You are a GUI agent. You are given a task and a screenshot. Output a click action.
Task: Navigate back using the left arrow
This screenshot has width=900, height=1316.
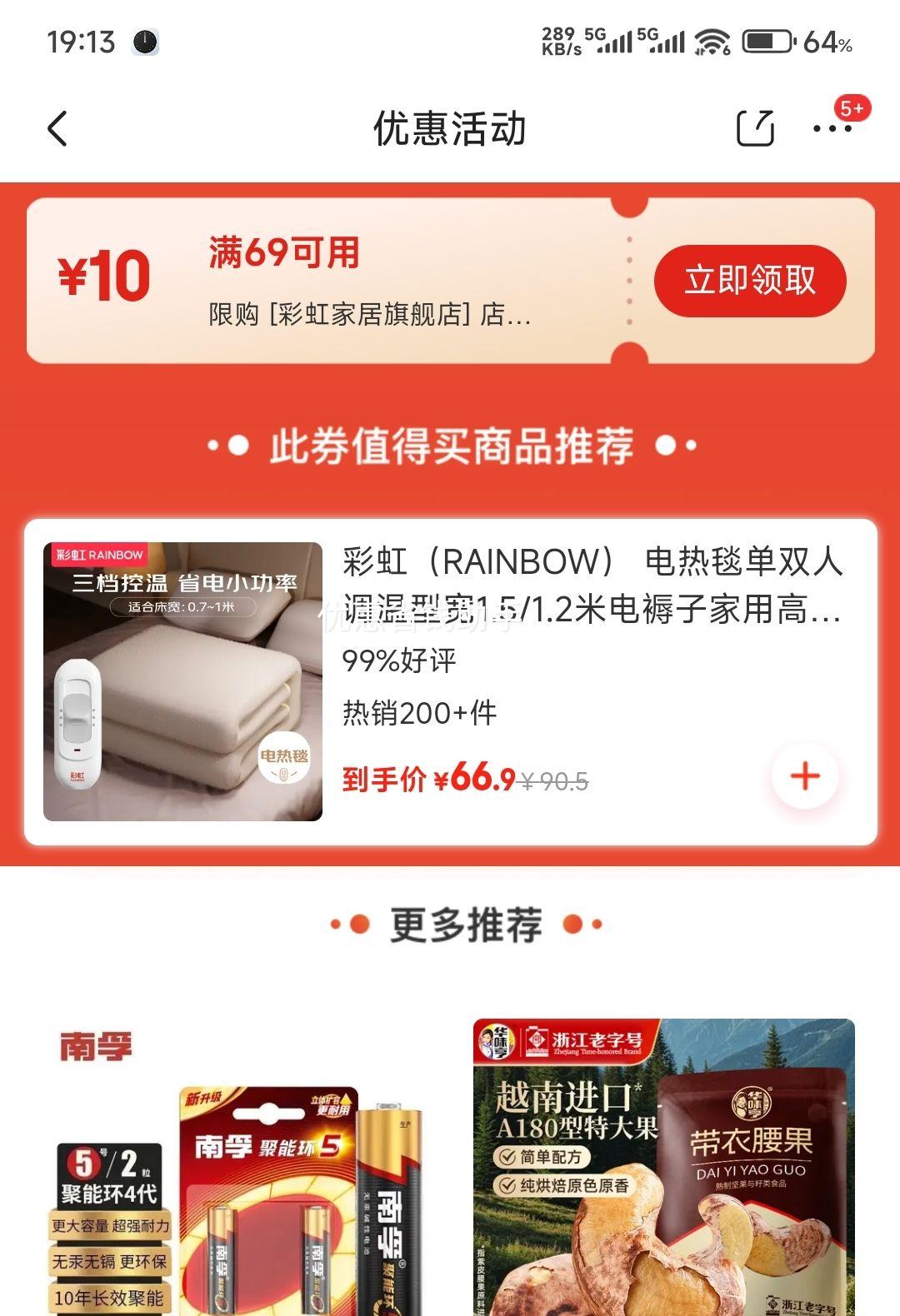pos(57,129)
